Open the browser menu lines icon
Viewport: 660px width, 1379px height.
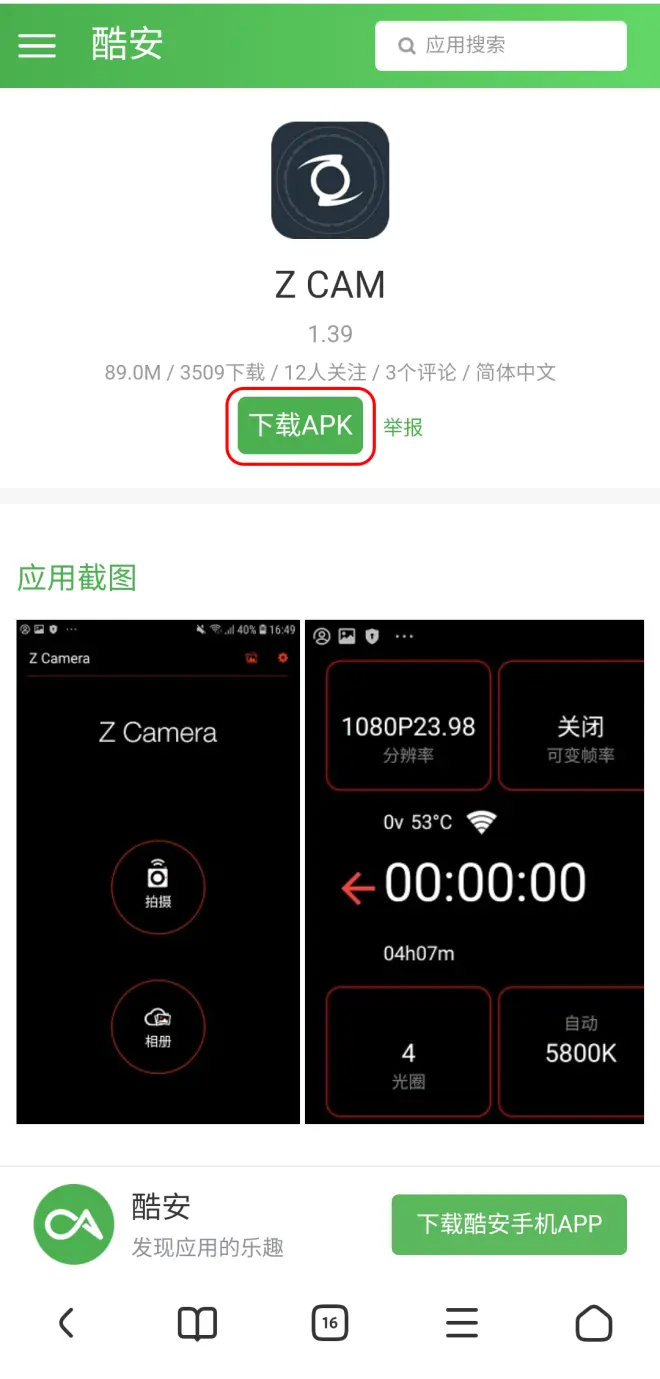click(x=462, y=1323)
